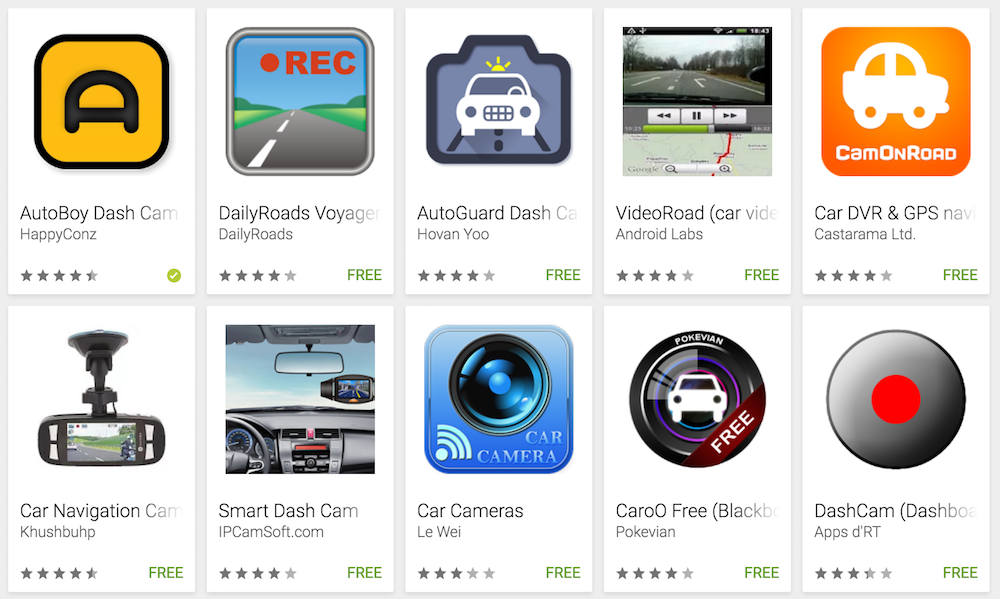Select DashCam by Apps d'RT
Screen dimensions: 1000x599
pyautogui.click(x=895, y=400)
